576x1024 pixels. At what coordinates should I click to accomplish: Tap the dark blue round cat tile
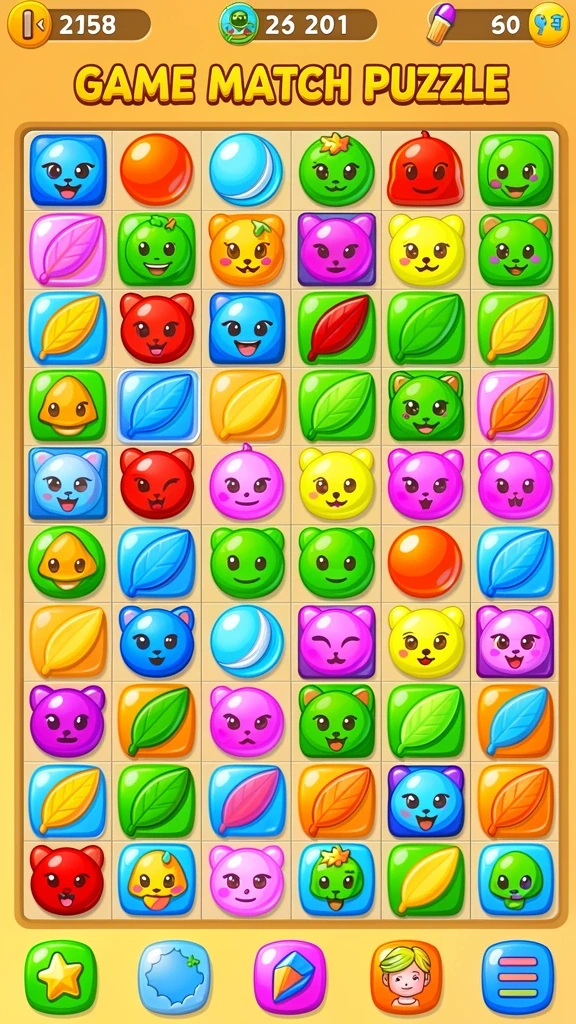click(x=157, y=641)
